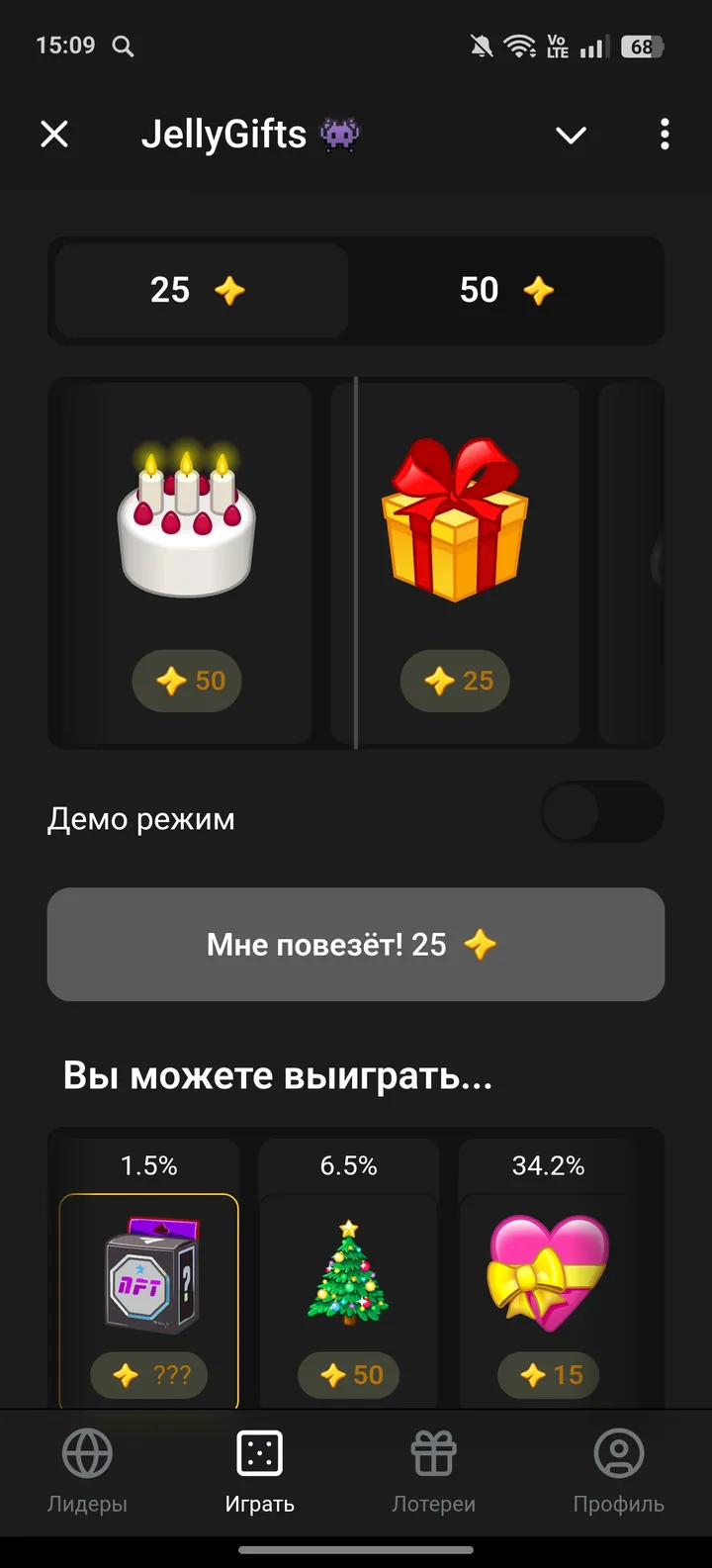
Task: Open the three-dot menu at top right
Action: (664, 135)
